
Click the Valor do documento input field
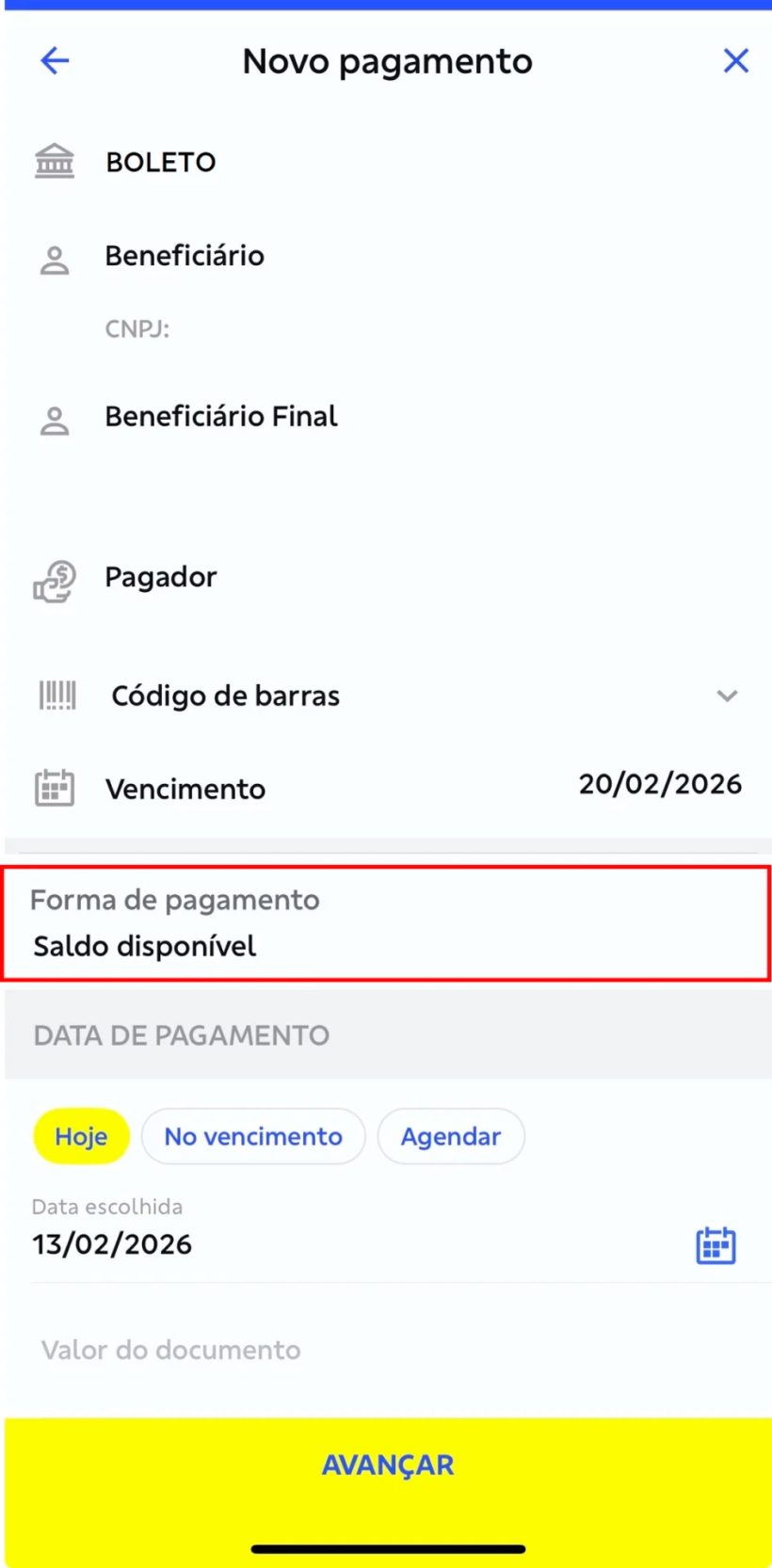coord(169,1350)
